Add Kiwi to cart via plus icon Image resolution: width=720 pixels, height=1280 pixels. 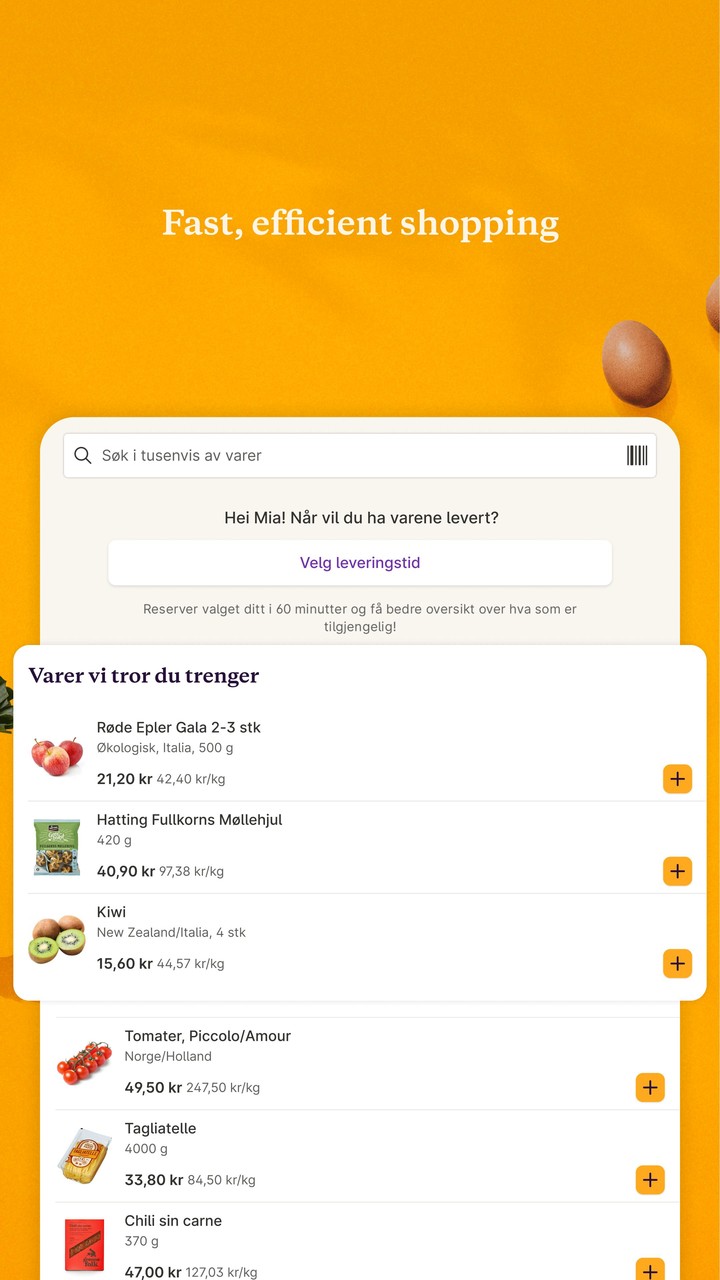click(x=677, y=963)
